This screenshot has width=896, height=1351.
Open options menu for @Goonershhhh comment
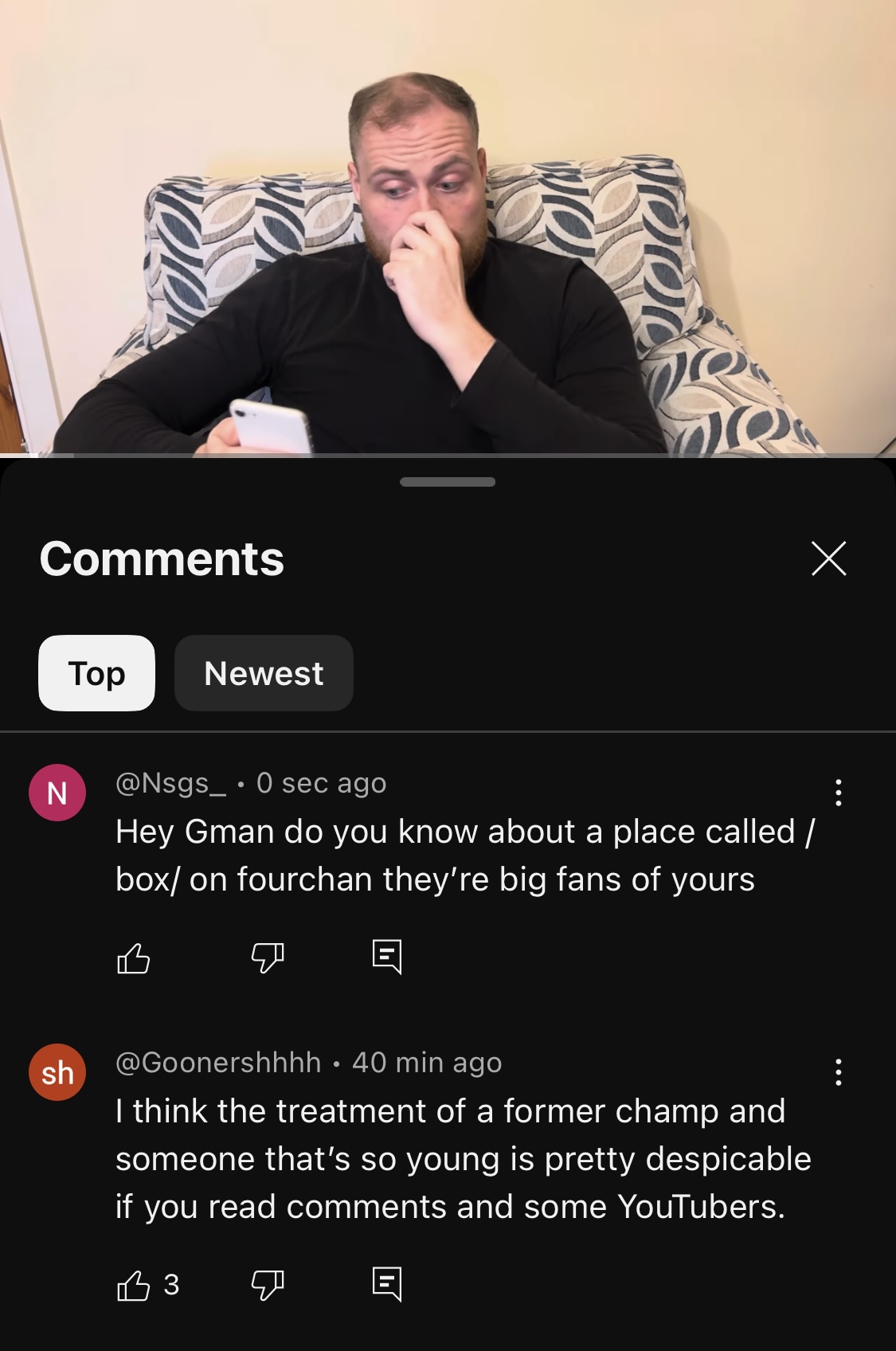838,1072
